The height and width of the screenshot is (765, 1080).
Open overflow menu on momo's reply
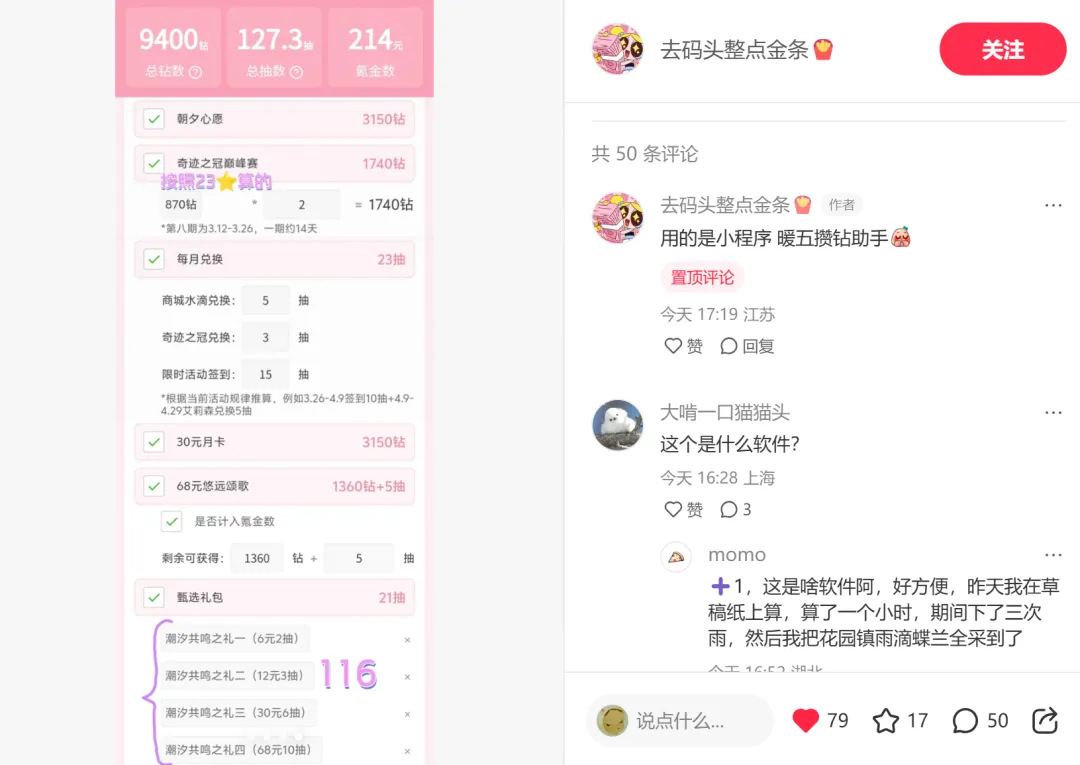click(1053, 555)
